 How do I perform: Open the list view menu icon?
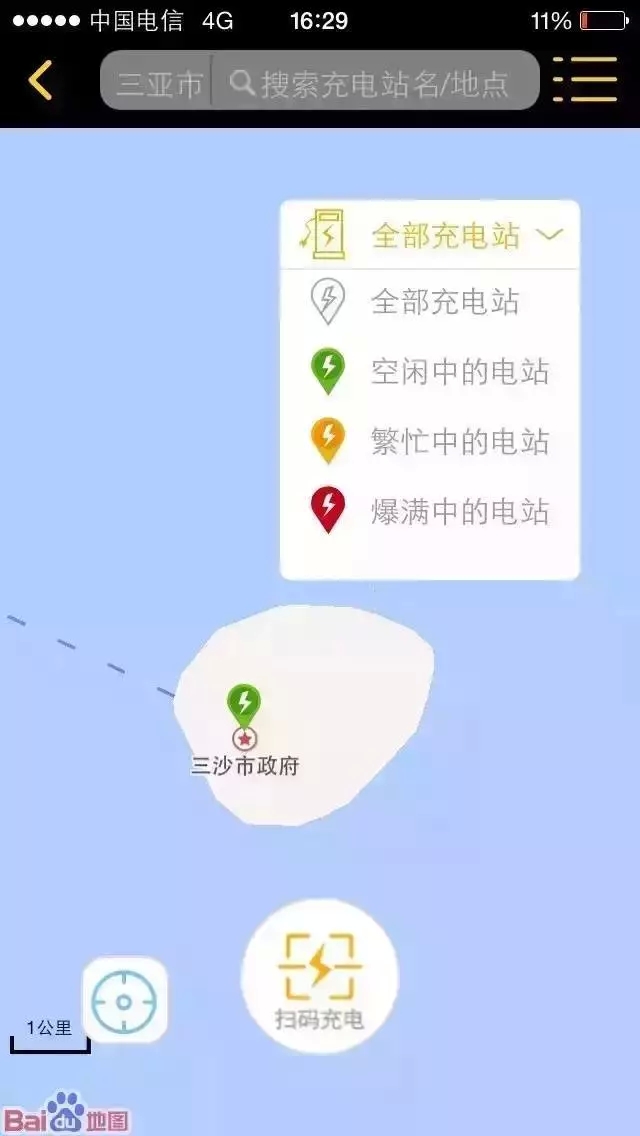coord(585,80)
